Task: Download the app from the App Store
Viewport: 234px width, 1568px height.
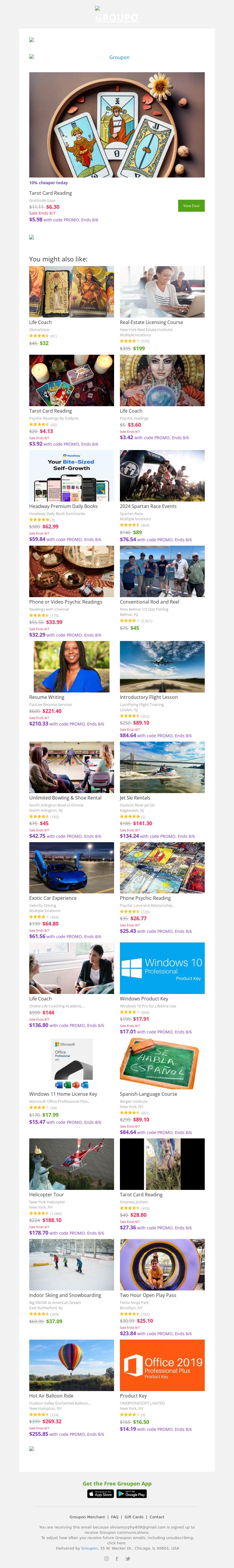Action: pos(101,1494)
